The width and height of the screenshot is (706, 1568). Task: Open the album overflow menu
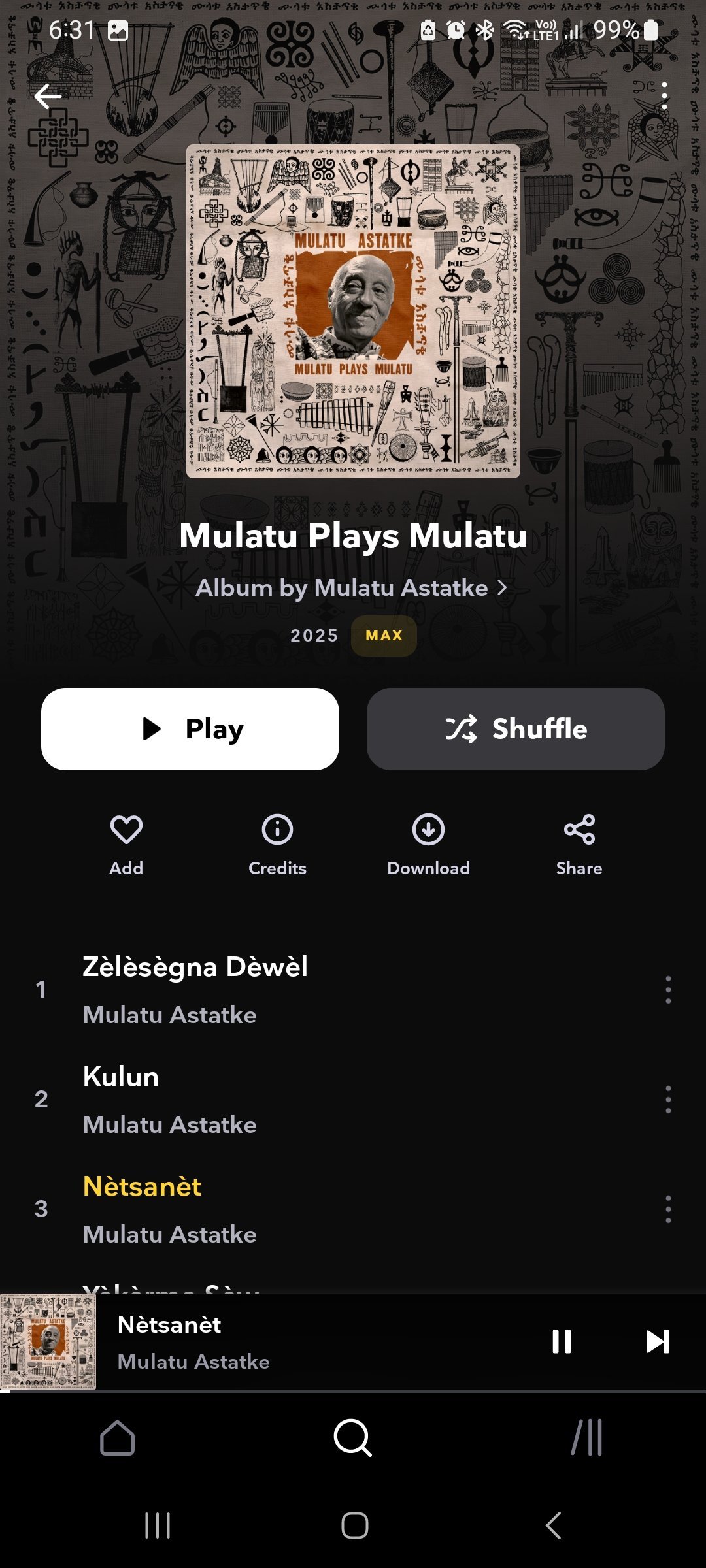(x=664, y=97)
